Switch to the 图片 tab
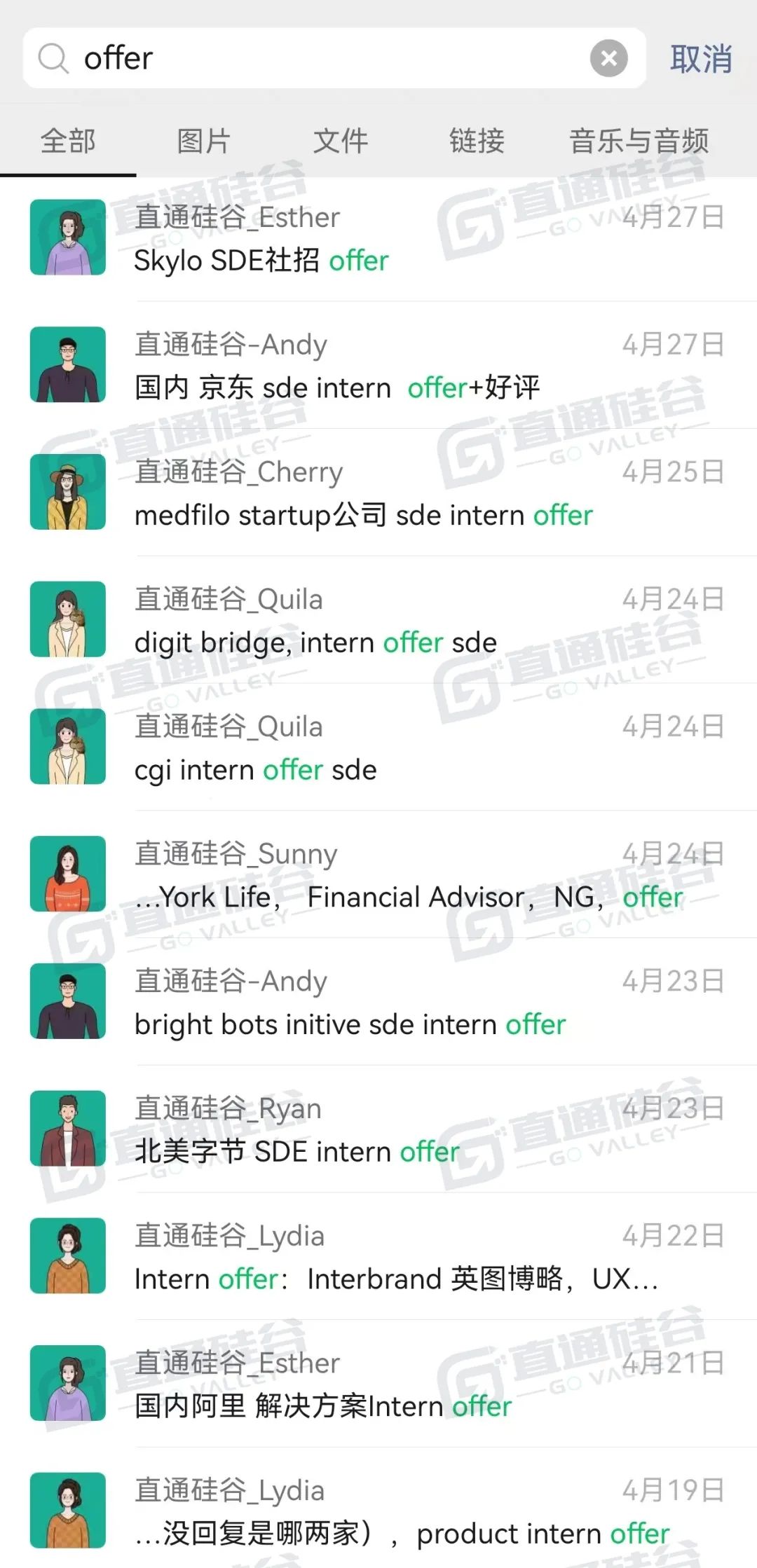The image size is (757, 1568). tap(204, 141)
